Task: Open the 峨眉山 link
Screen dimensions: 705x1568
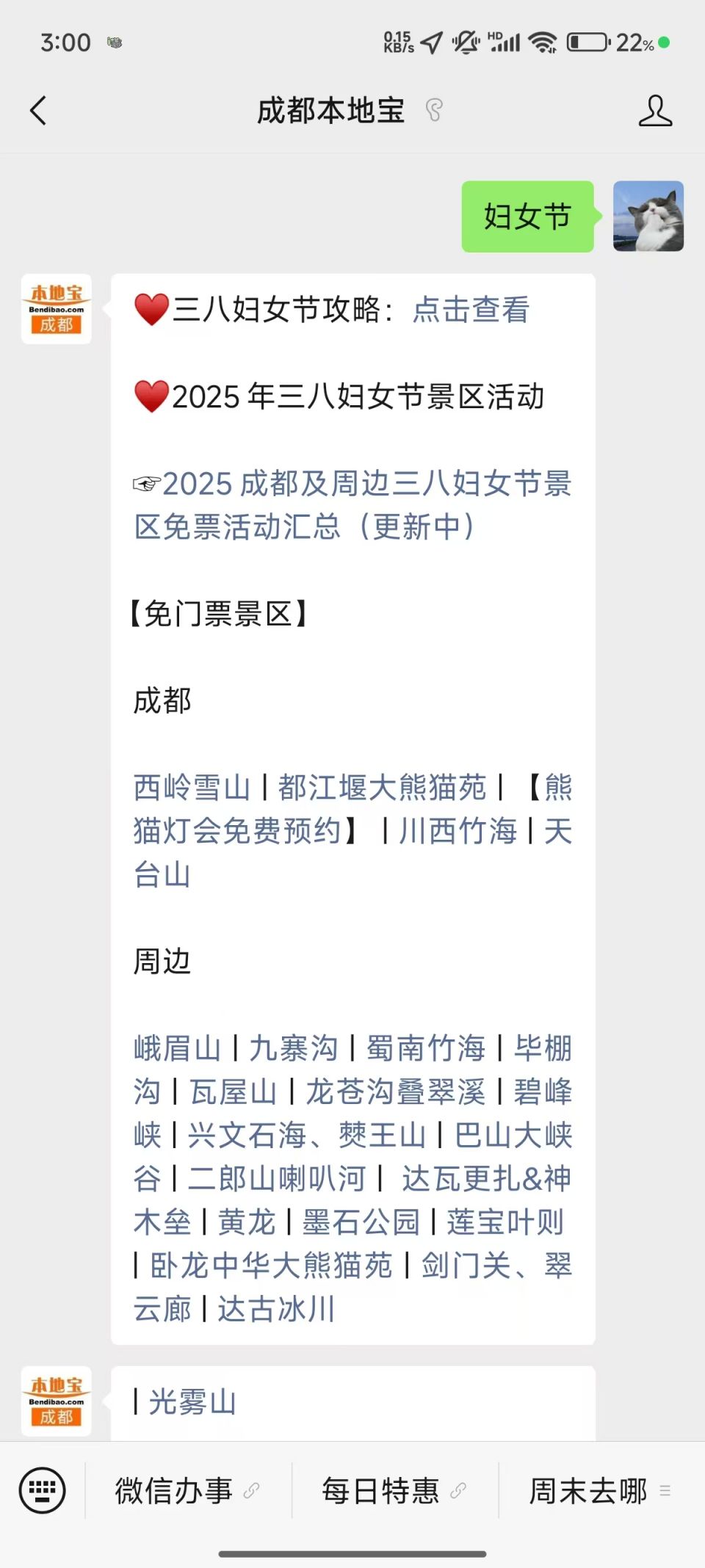Action: (177, 1048)
